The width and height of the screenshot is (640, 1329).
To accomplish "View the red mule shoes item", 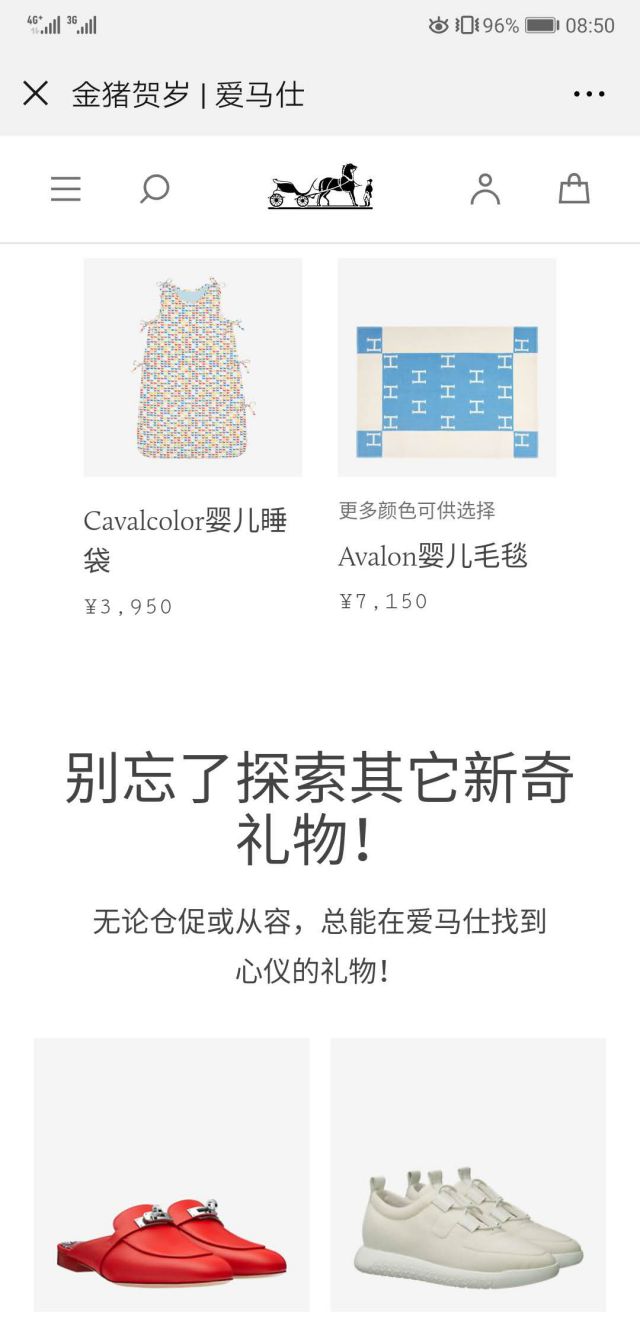I will pos(171,1174).
